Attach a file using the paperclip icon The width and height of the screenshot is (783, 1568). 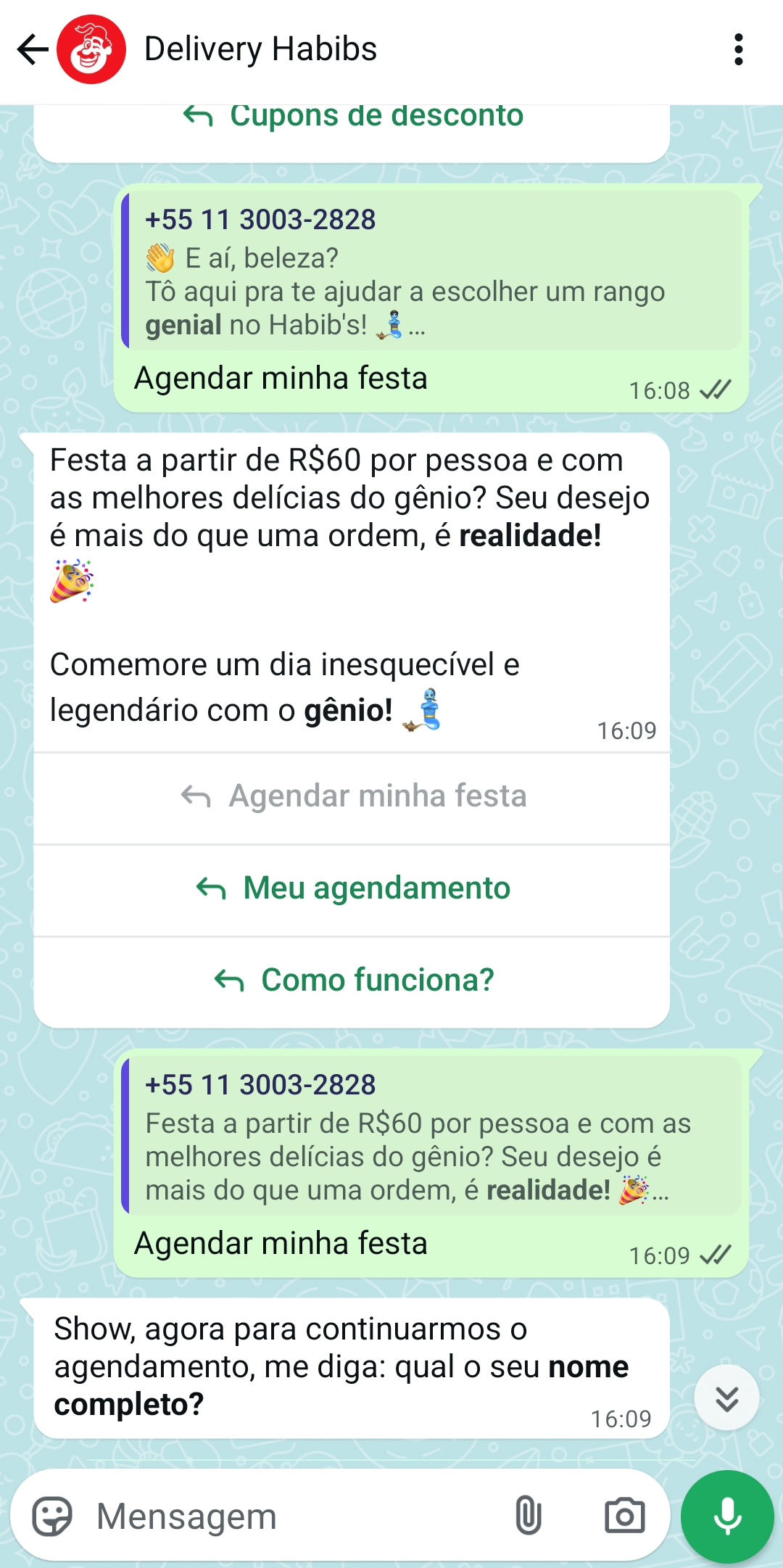tap(529, 1515)
